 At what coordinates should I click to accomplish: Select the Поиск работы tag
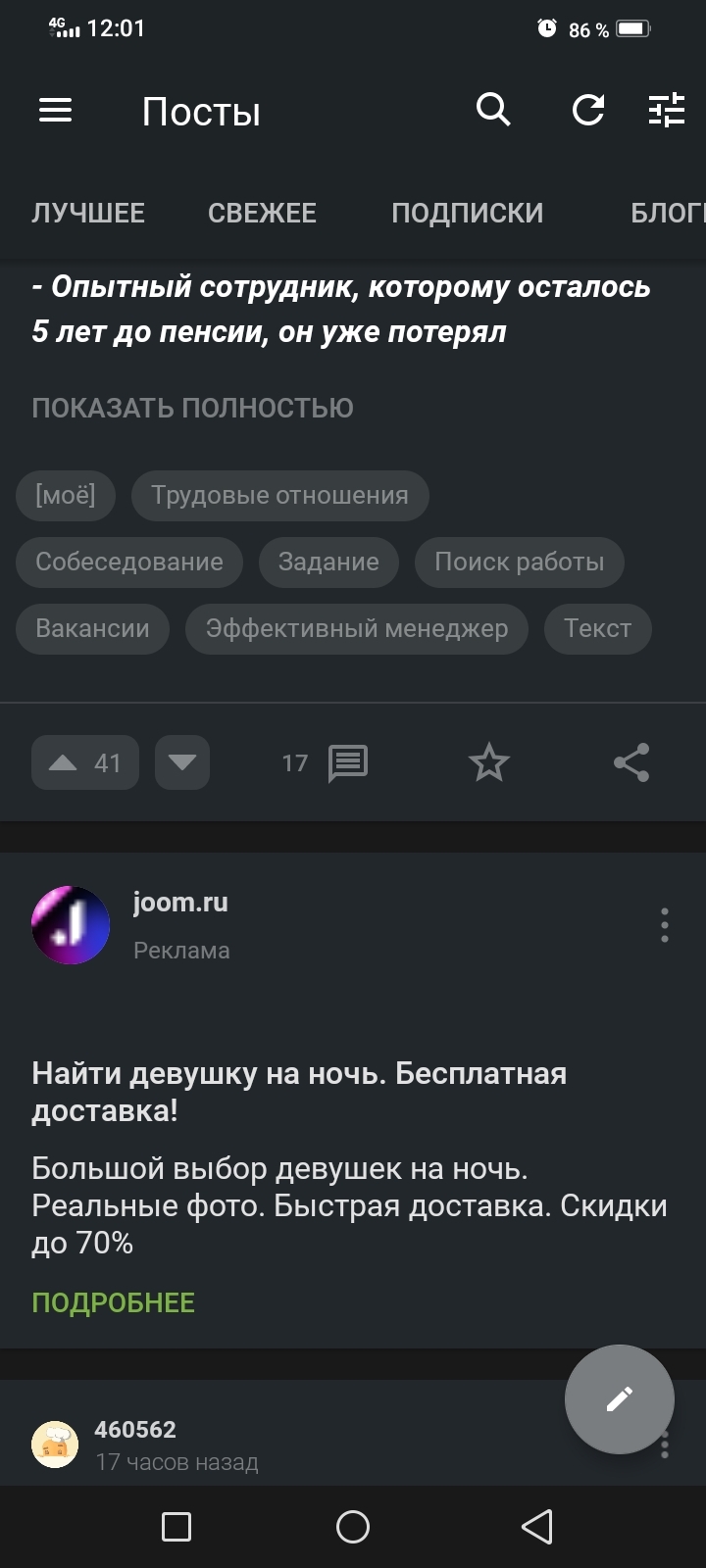[x=519, y=562]
